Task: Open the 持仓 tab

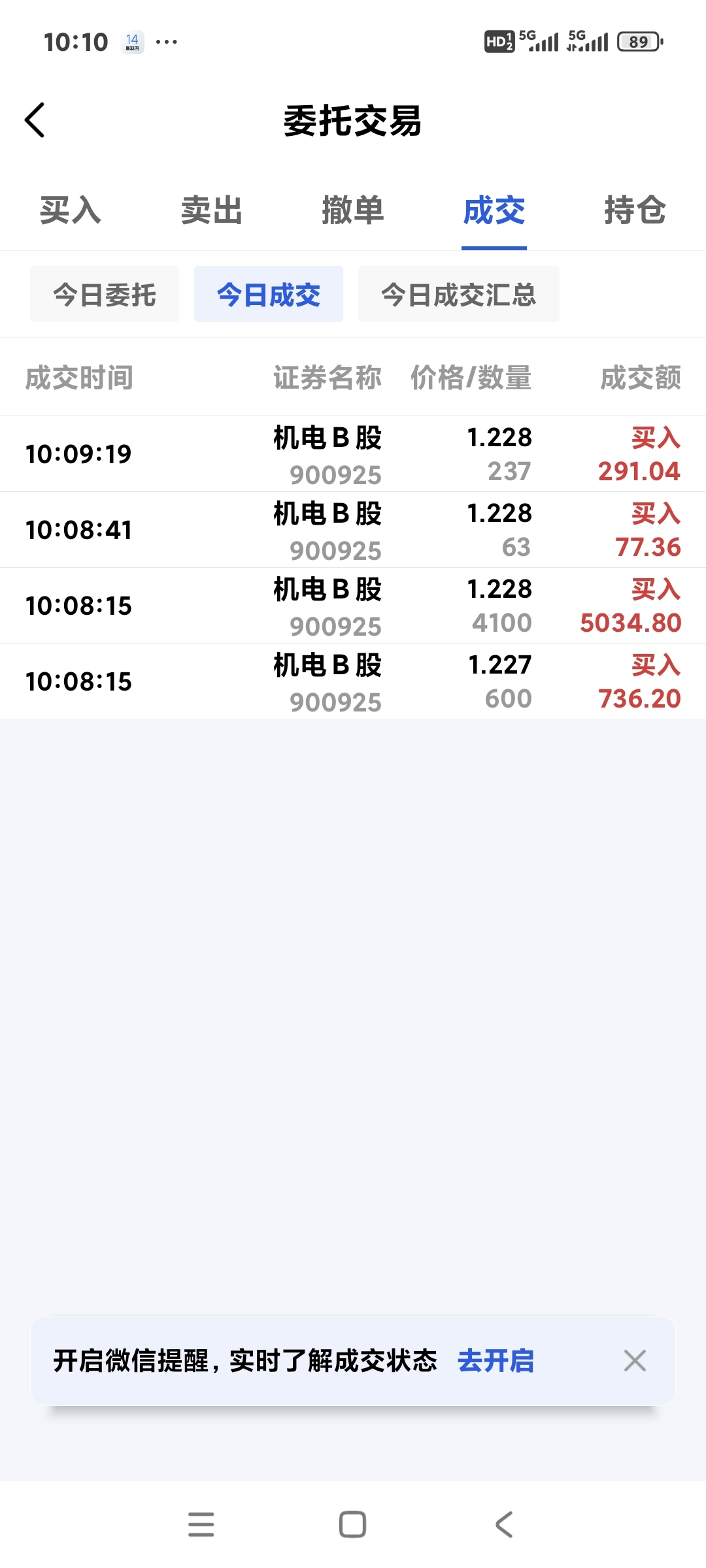Action: [x=635, y=210]
